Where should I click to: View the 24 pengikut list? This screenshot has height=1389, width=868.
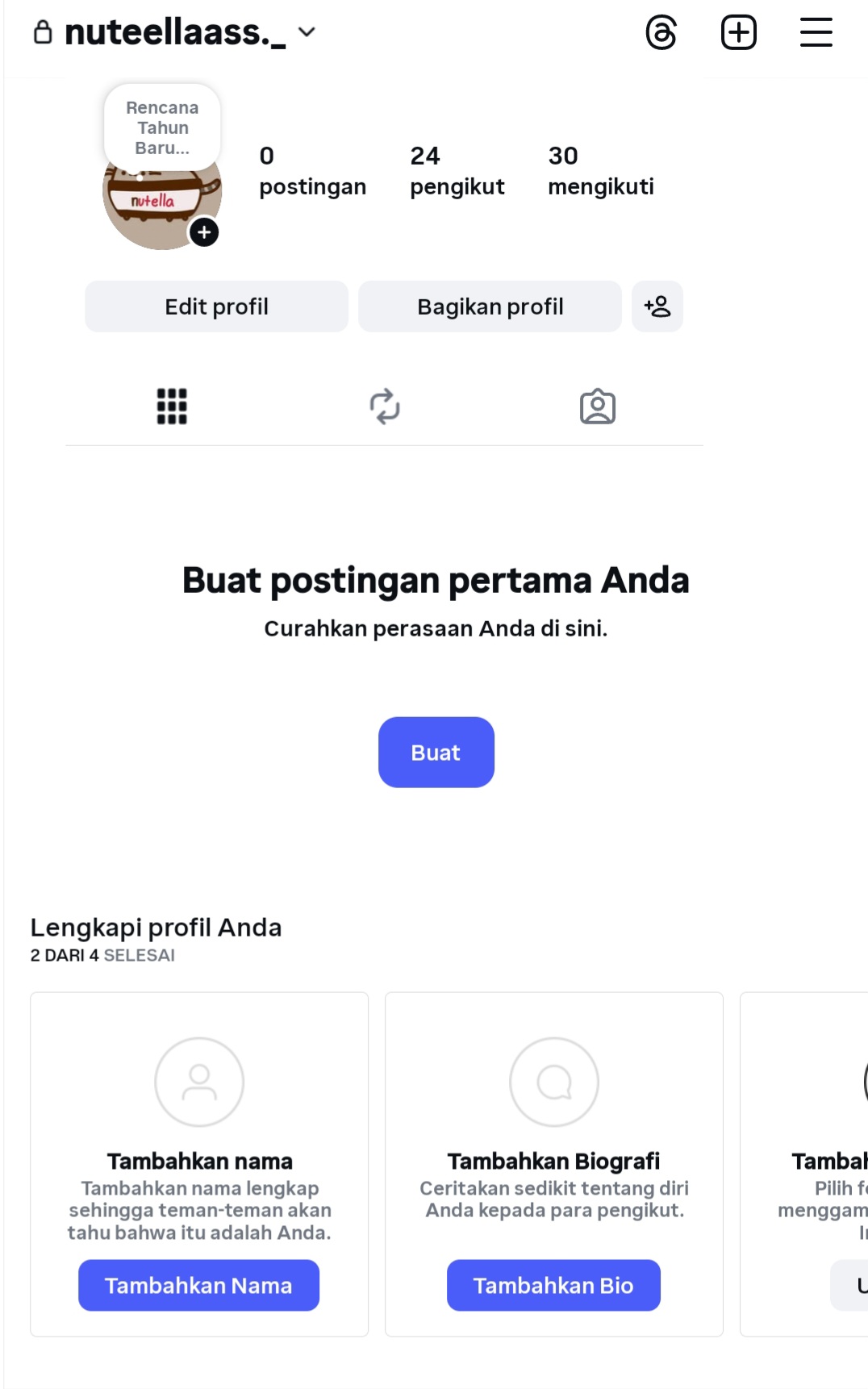pyautogui.click(x=457, y=170)
